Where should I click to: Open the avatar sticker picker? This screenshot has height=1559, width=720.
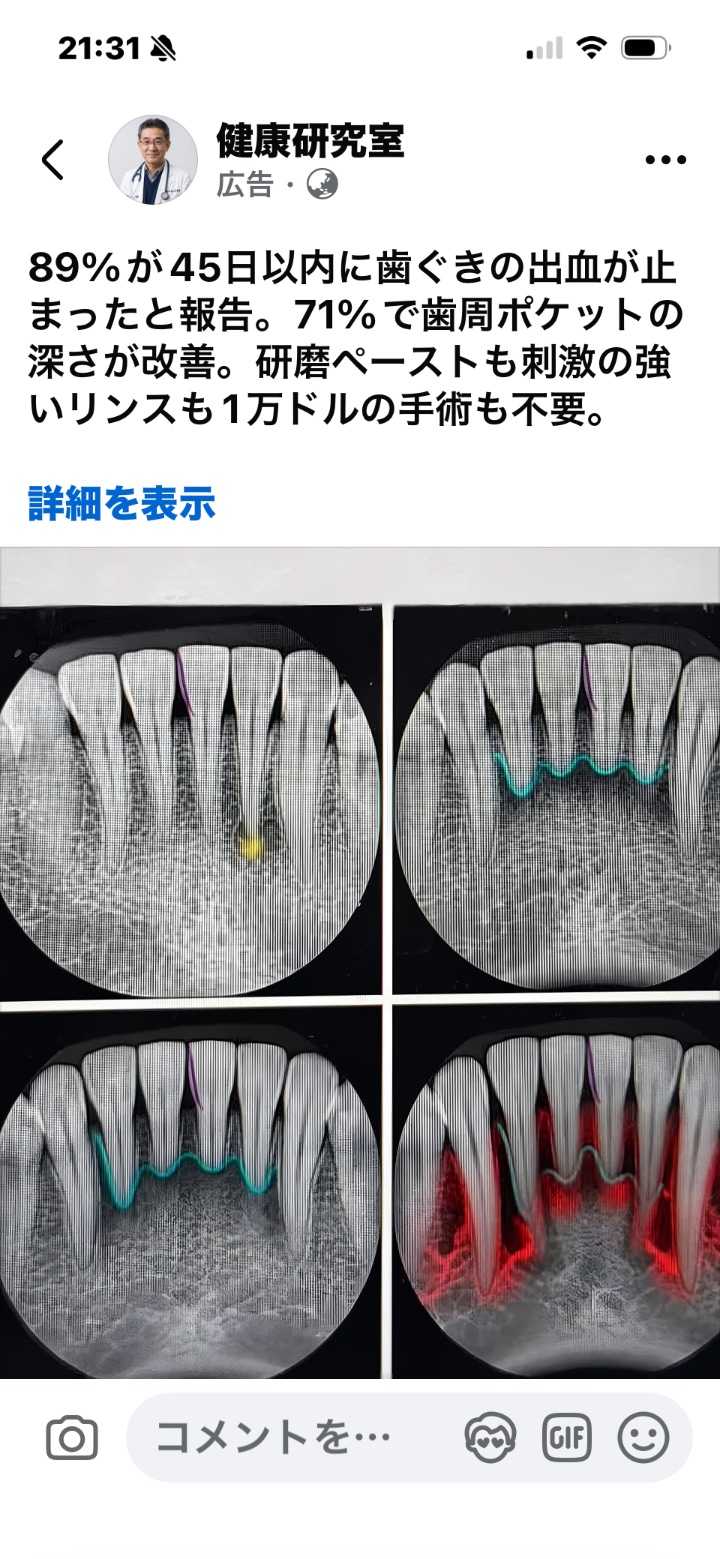tap(490, 1438)
